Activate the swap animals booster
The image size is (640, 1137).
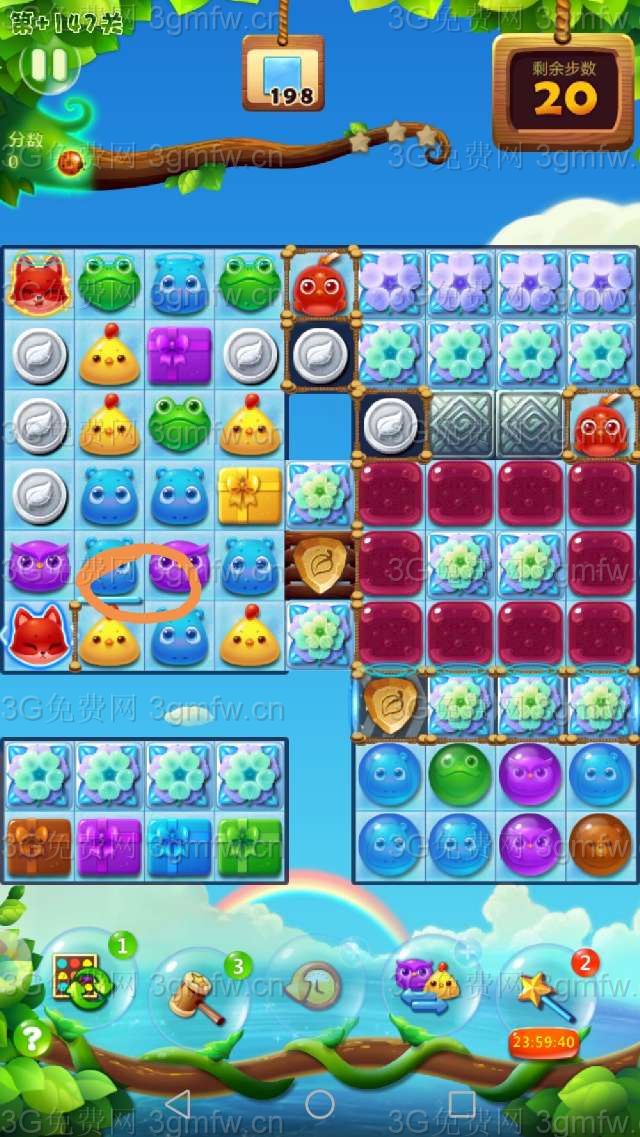point(428,985)
